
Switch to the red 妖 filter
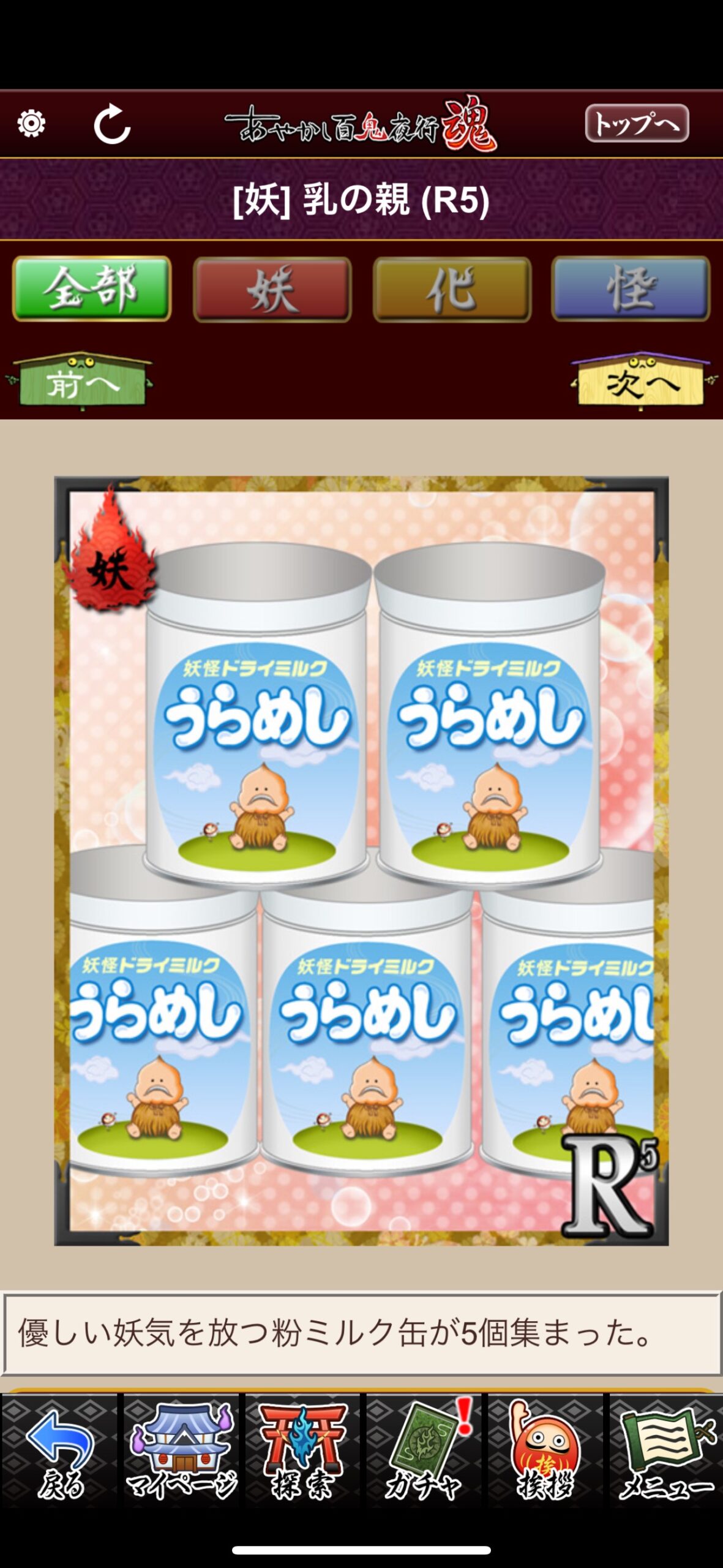(x=272, y=289)
